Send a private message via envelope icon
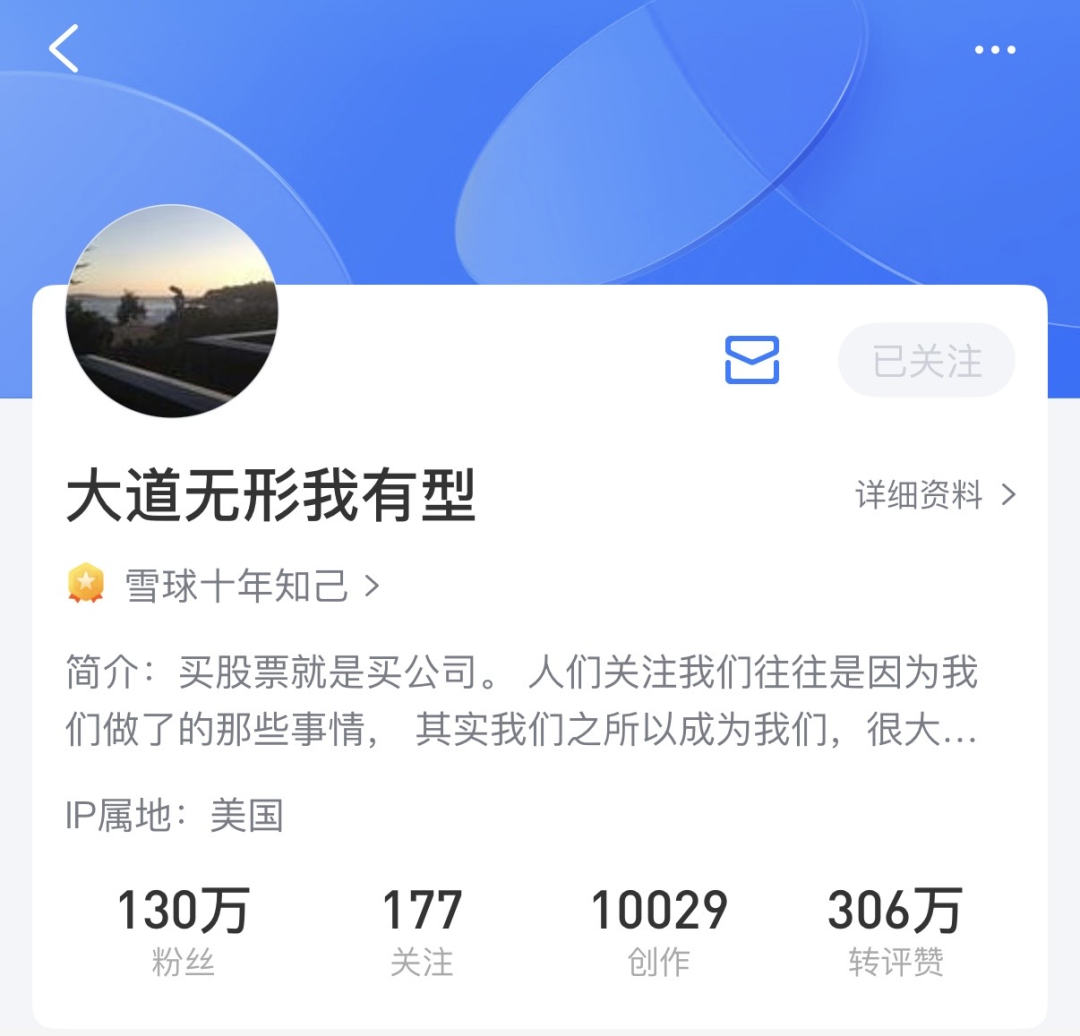 [x=752, y=360]
